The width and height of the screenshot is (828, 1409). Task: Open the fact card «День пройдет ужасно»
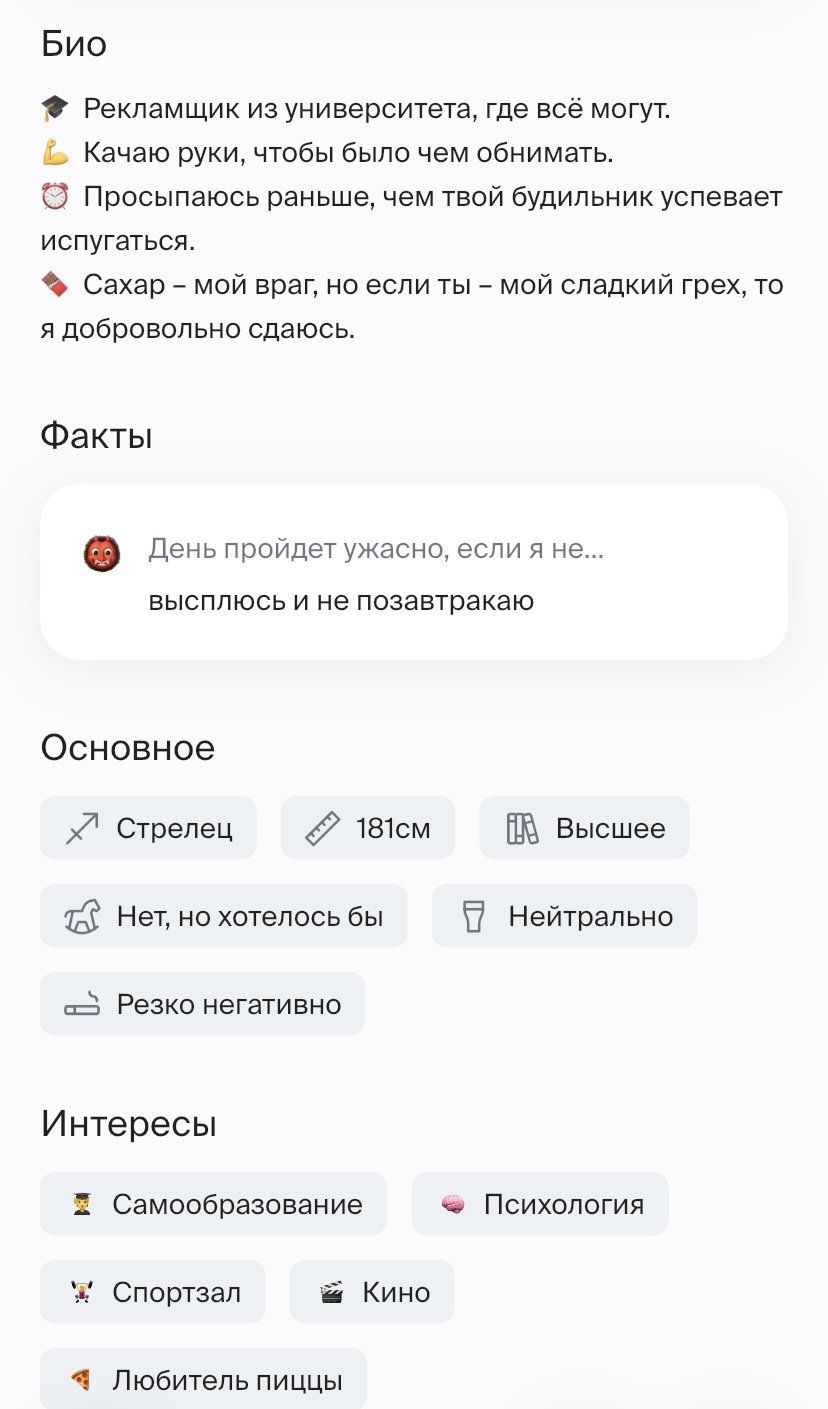pyautogui.click(x=414, y=572)
